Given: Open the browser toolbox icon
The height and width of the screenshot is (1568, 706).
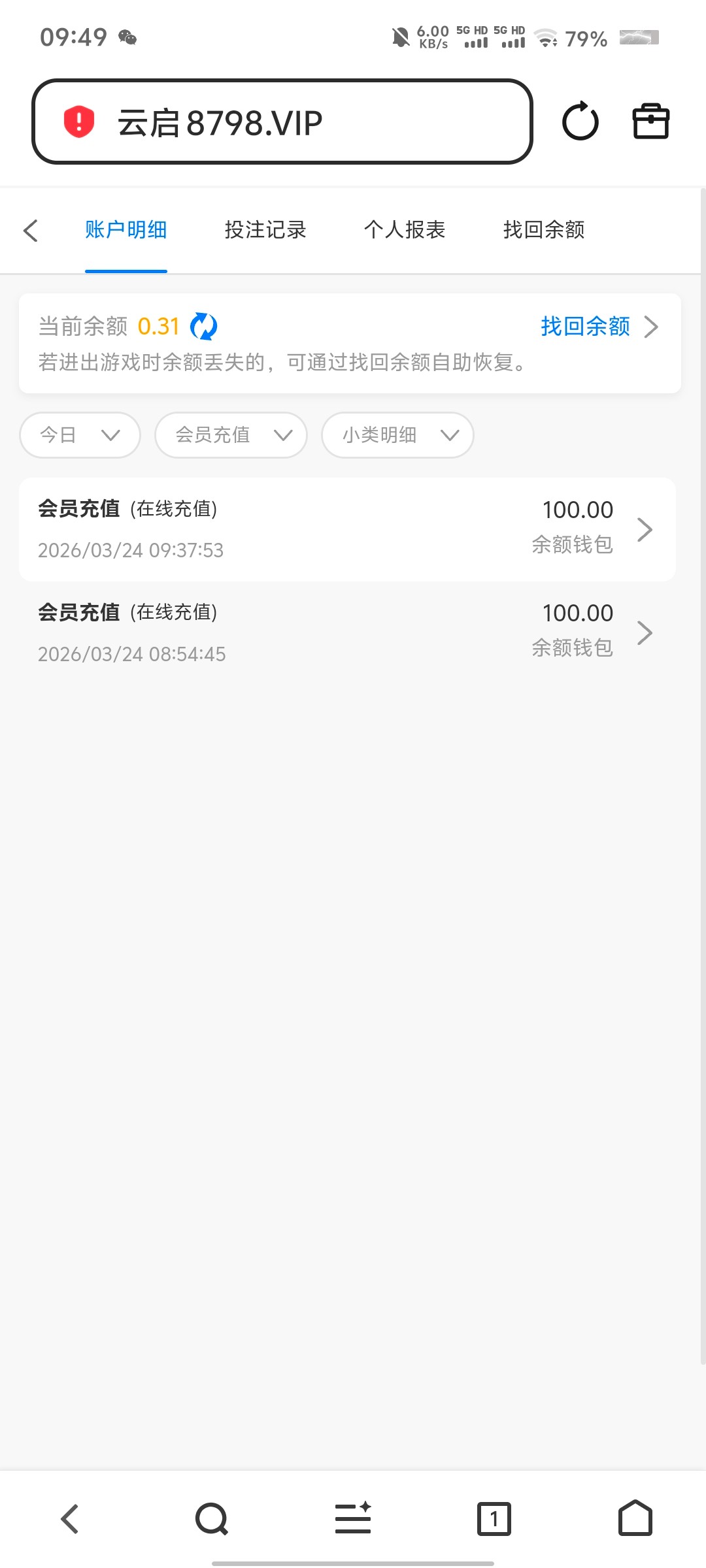Looking at the screenshot, I should 650,122.
